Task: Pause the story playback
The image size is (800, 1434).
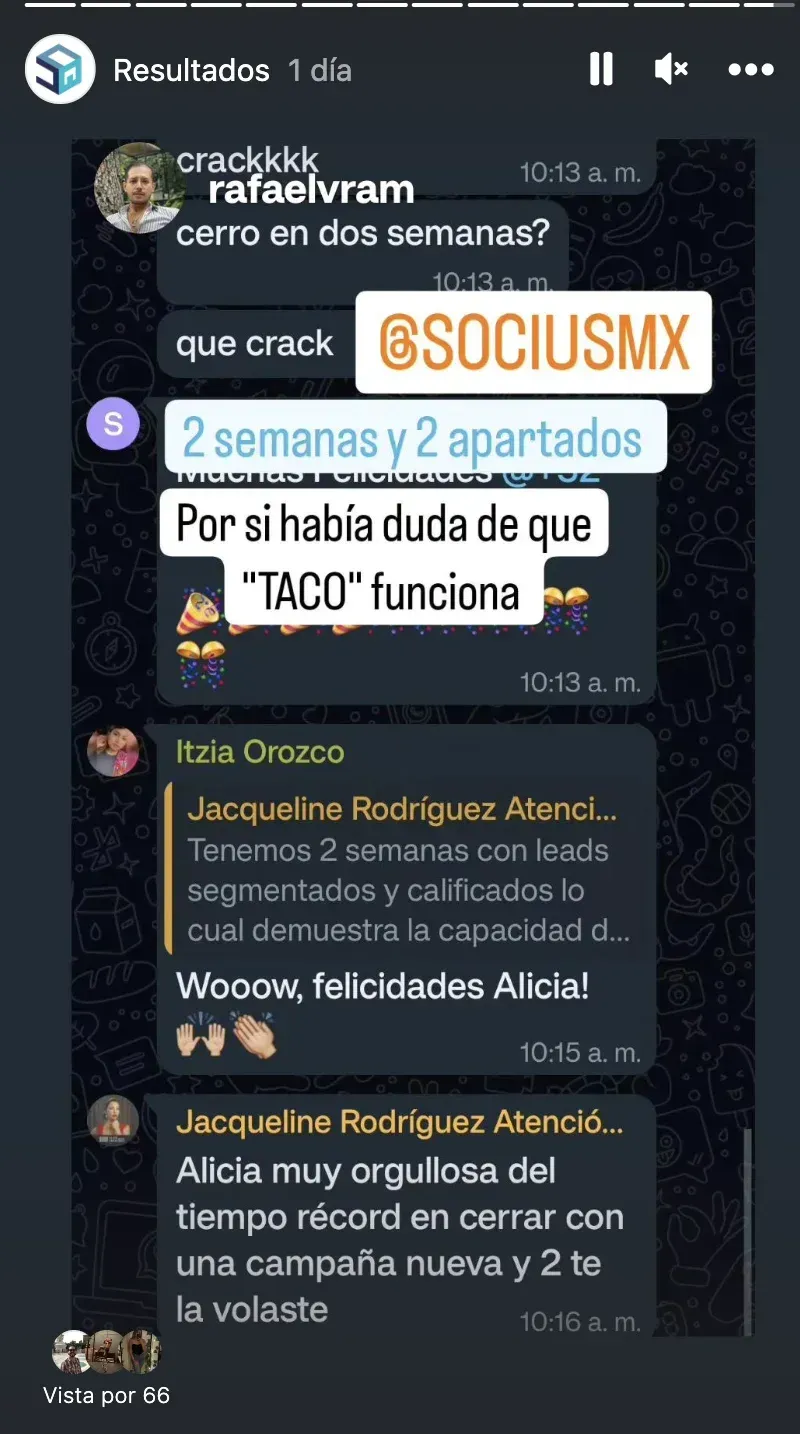Action: 601,69
